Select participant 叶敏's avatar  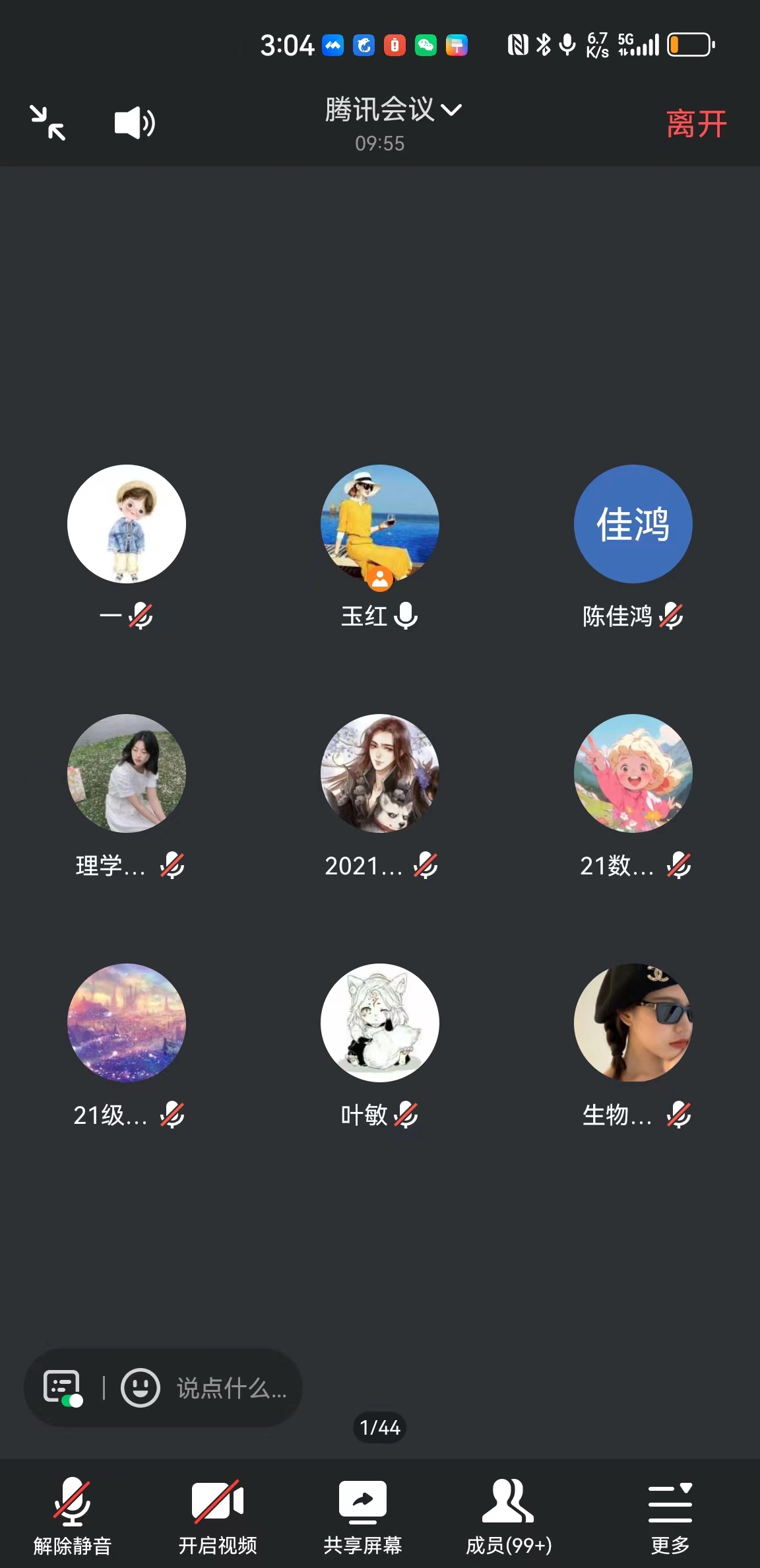coord(380,1023)
